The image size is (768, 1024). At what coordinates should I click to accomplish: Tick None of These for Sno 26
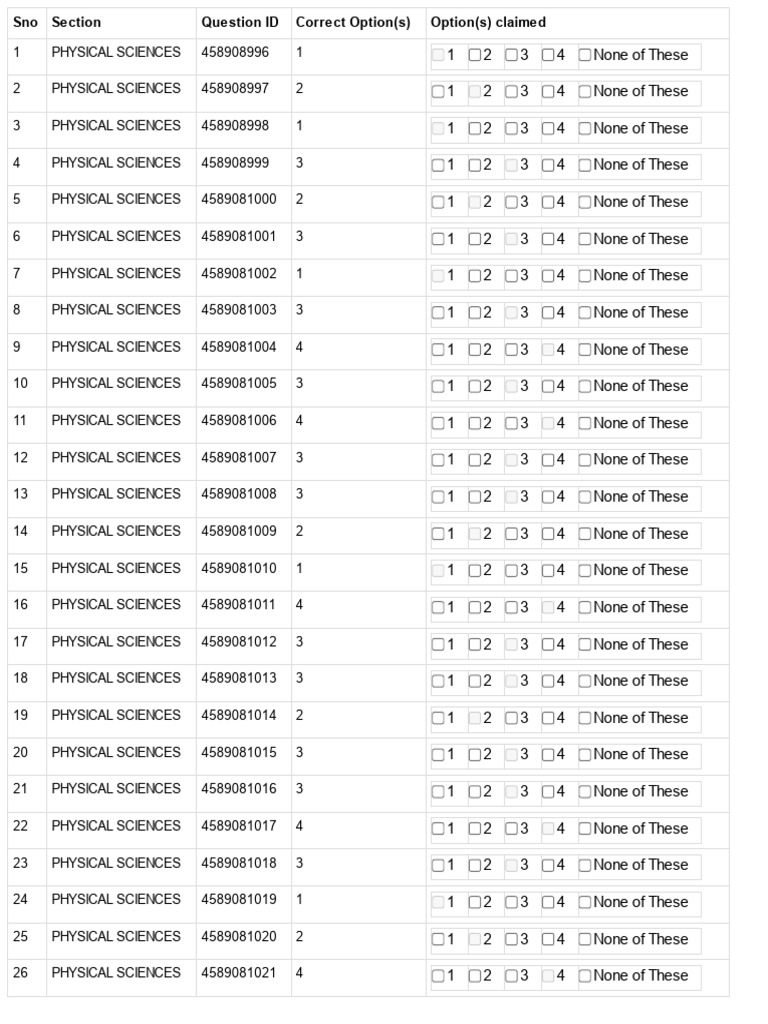pos(584,976)
